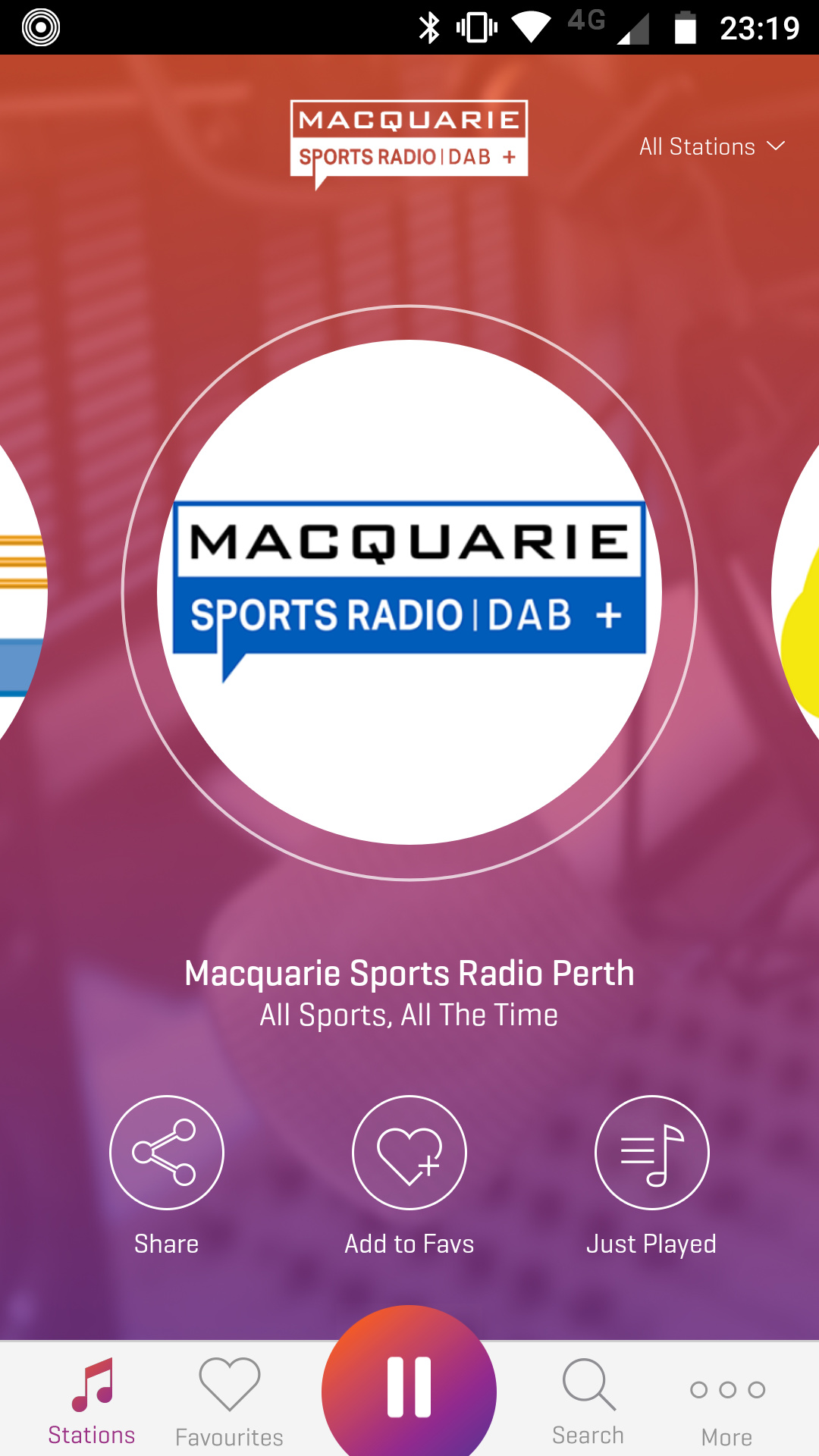Switch to the Favourites tab

[x=229, y=1403]
